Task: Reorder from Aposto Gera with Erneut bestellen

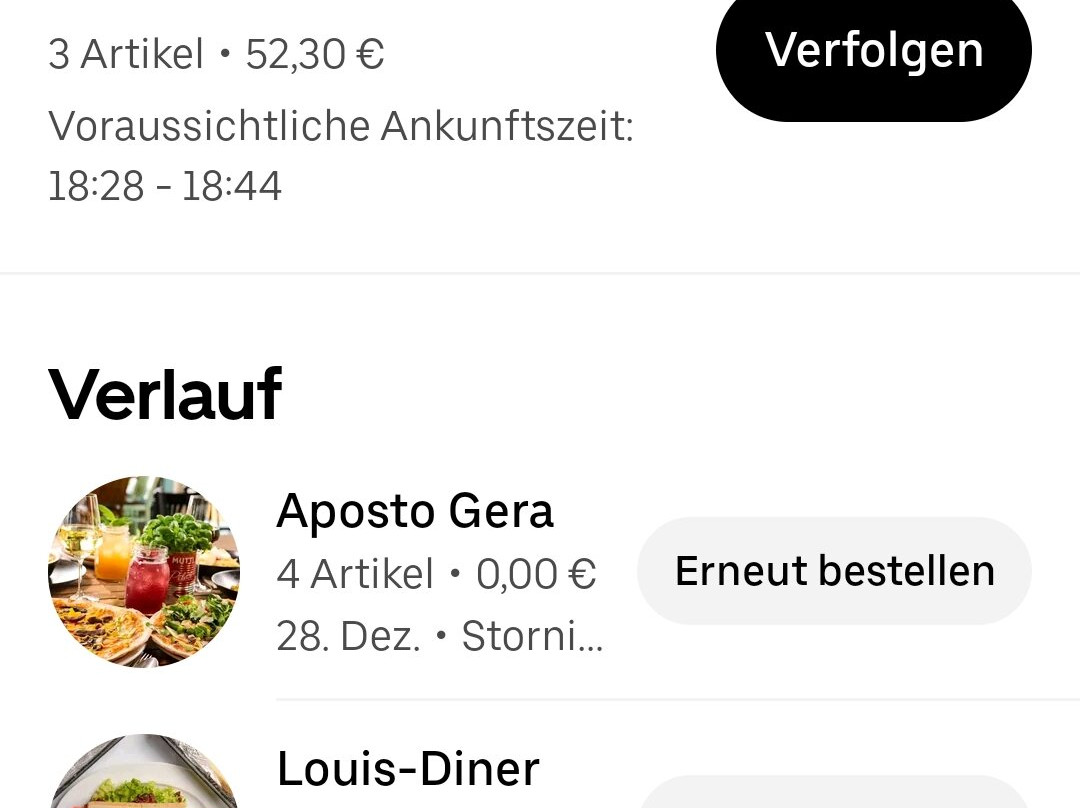Action: click(834, 571)
